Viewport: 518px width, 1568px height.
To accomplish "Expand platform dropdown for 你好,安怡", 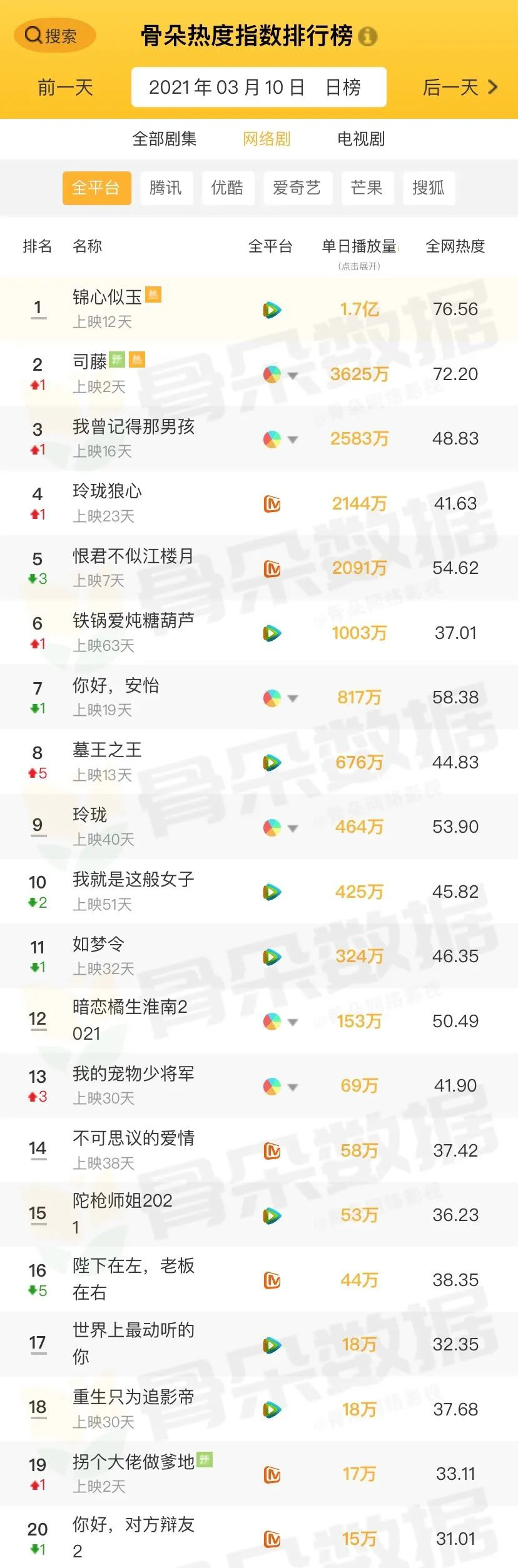I will [292, 698].
